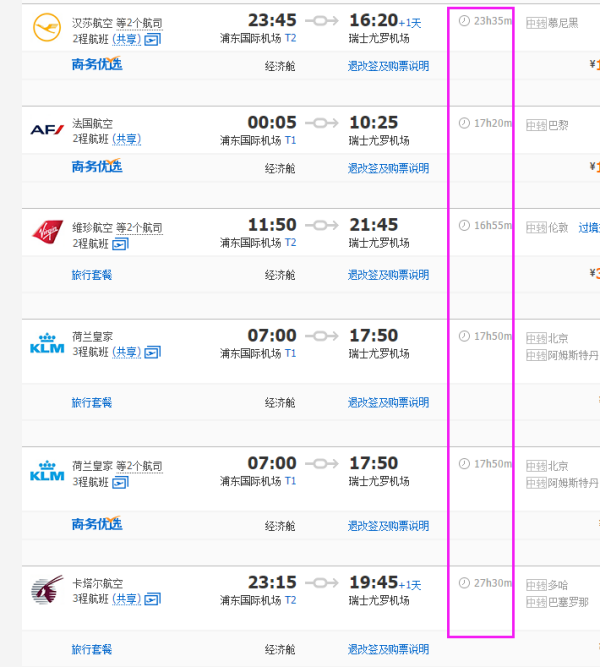Open 退改签及购票说明 for the 汉莎航空 flight
Image resolution: width=600 pixels, height=667 pixels.
pos(388,66)
